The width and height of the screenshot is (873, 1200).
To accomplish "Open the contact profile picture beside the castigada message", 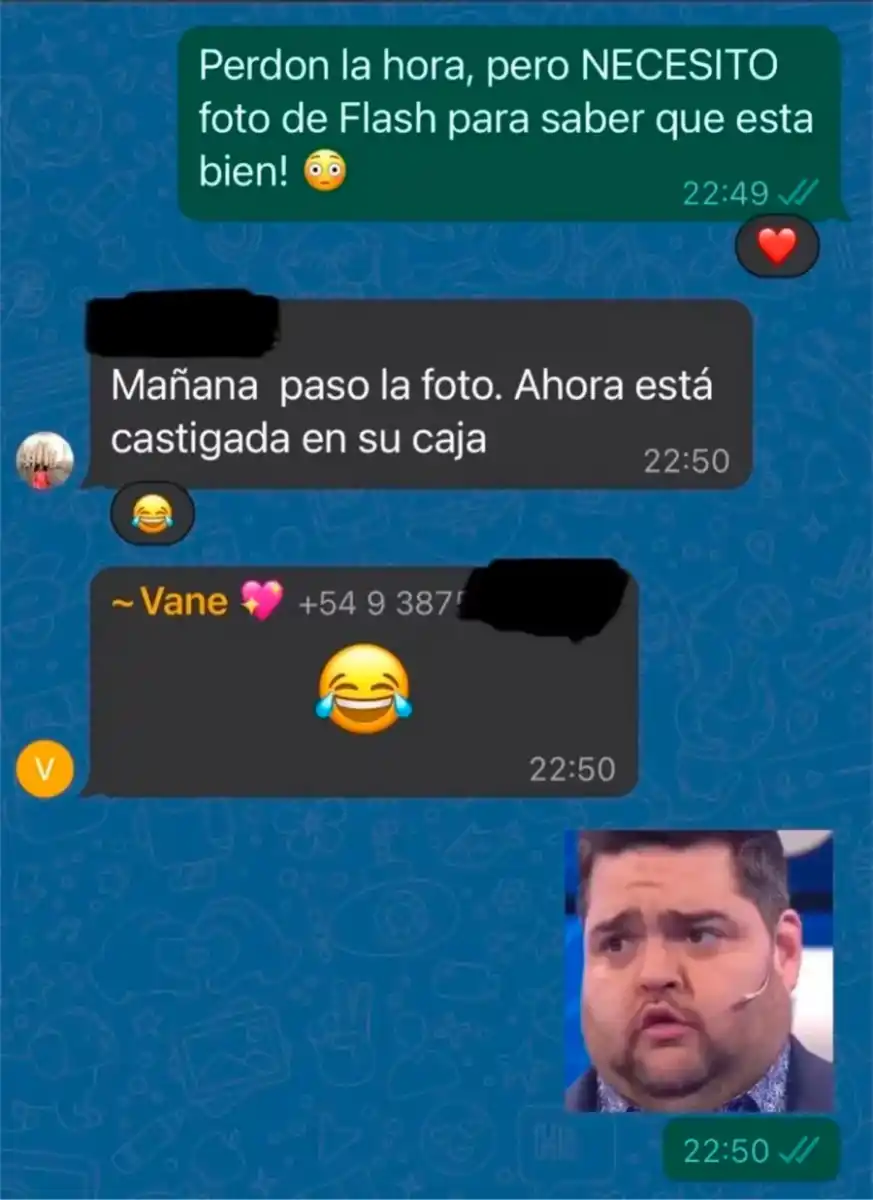I will coord(43,459).
